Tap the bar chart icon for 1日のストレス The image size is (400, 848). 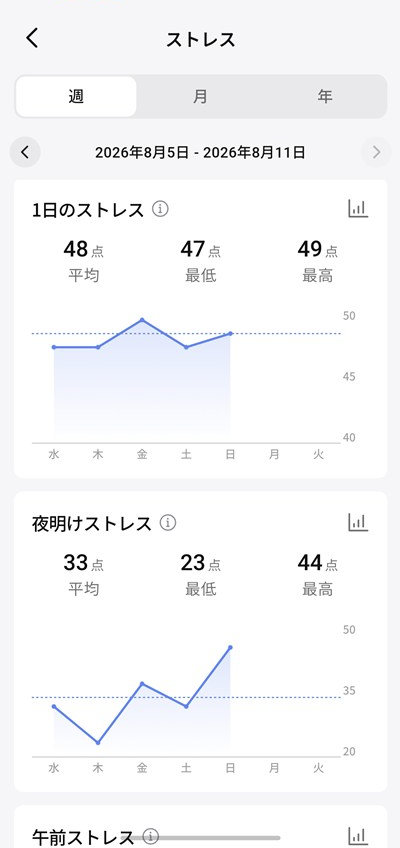coord(358,209)
